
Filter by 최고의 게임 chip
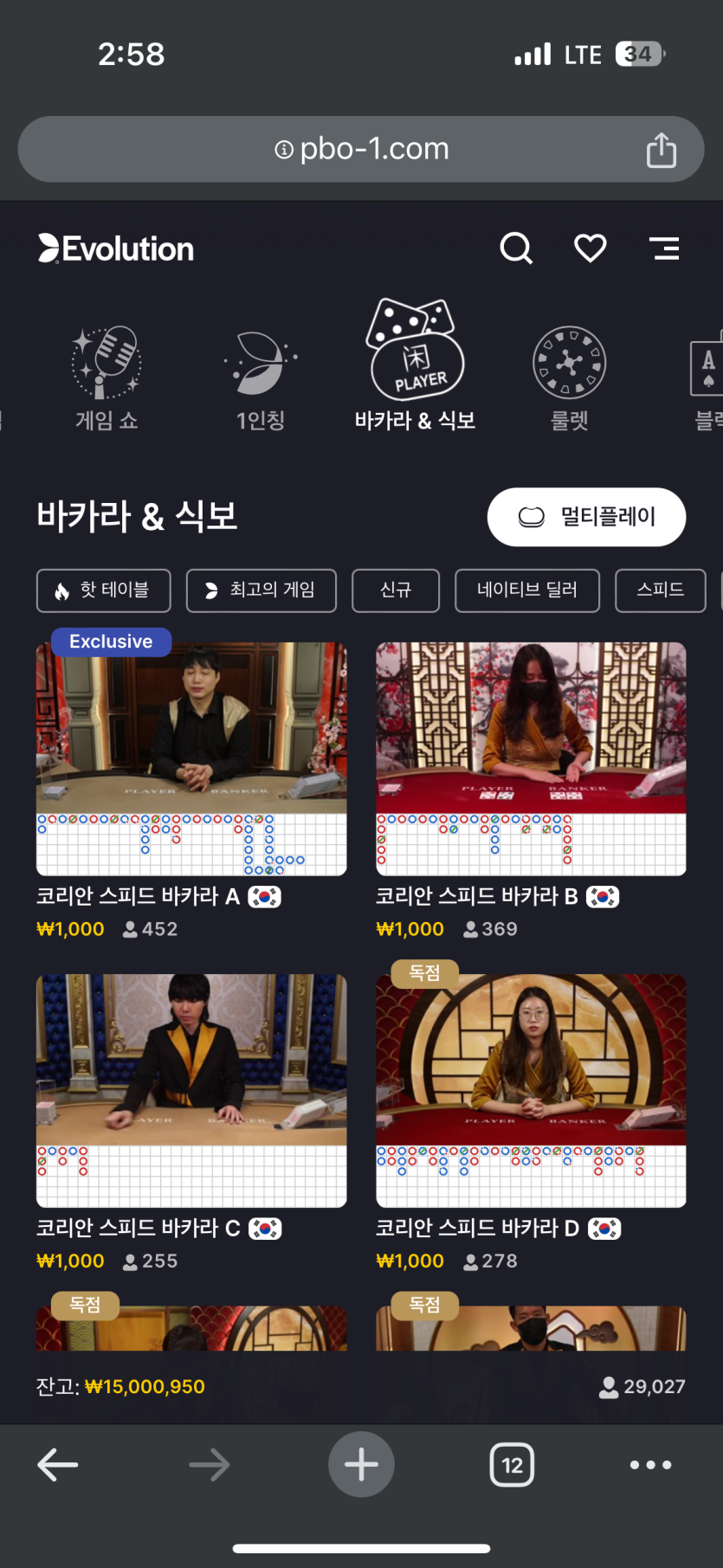(x=261, y=590)
